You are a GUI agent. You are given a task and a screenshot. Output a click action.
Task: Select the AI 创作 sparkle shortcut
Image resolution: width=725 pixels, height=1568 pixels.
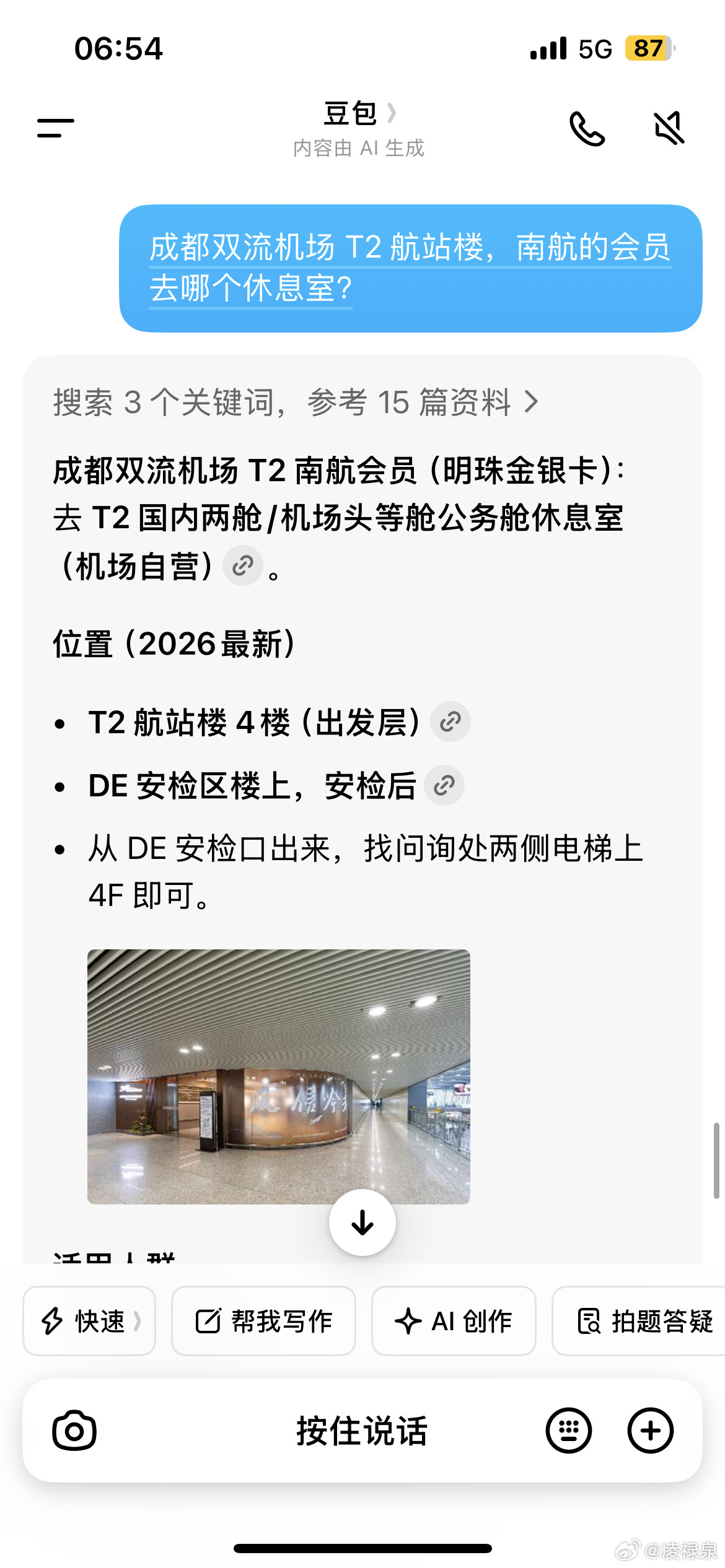tap(453, 1320)
